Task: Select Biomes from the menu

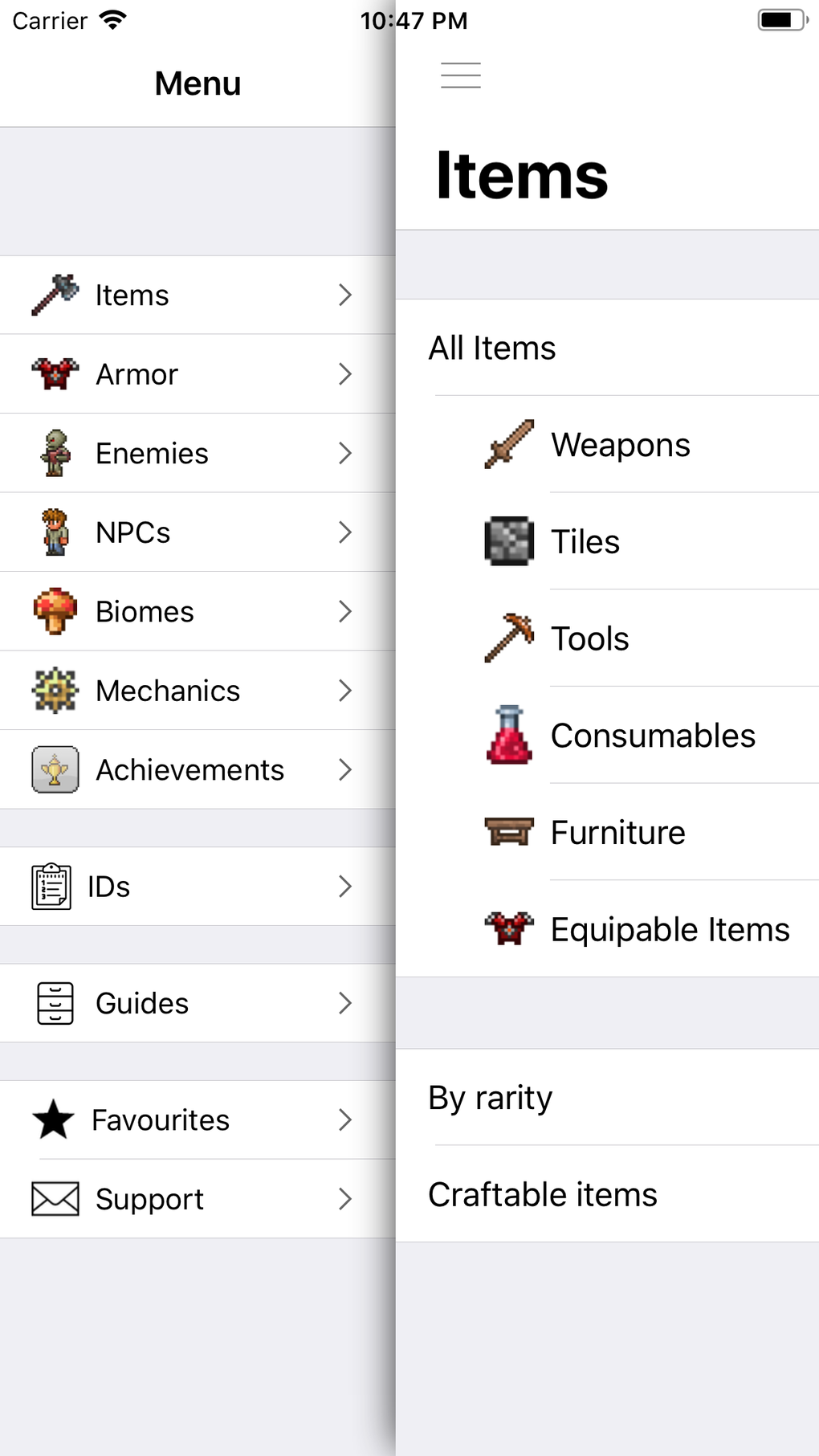Action: coord(198,611)
